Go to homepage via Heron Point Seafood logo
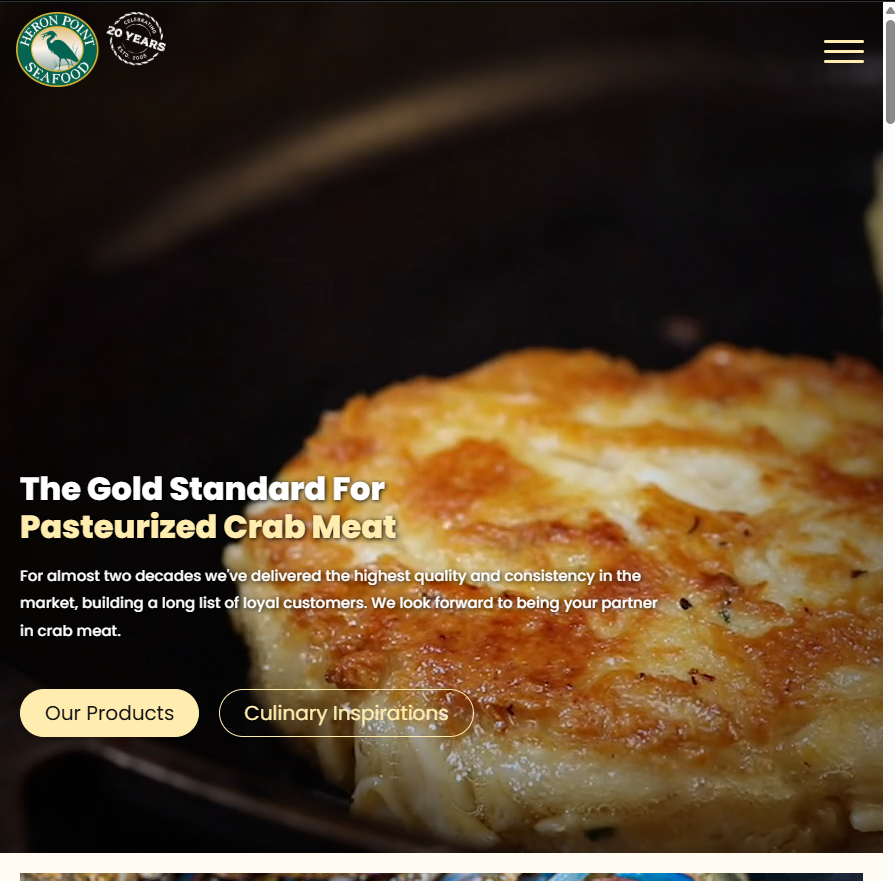The height and width of the screenshot is (881, 895). tap(57, 49)
